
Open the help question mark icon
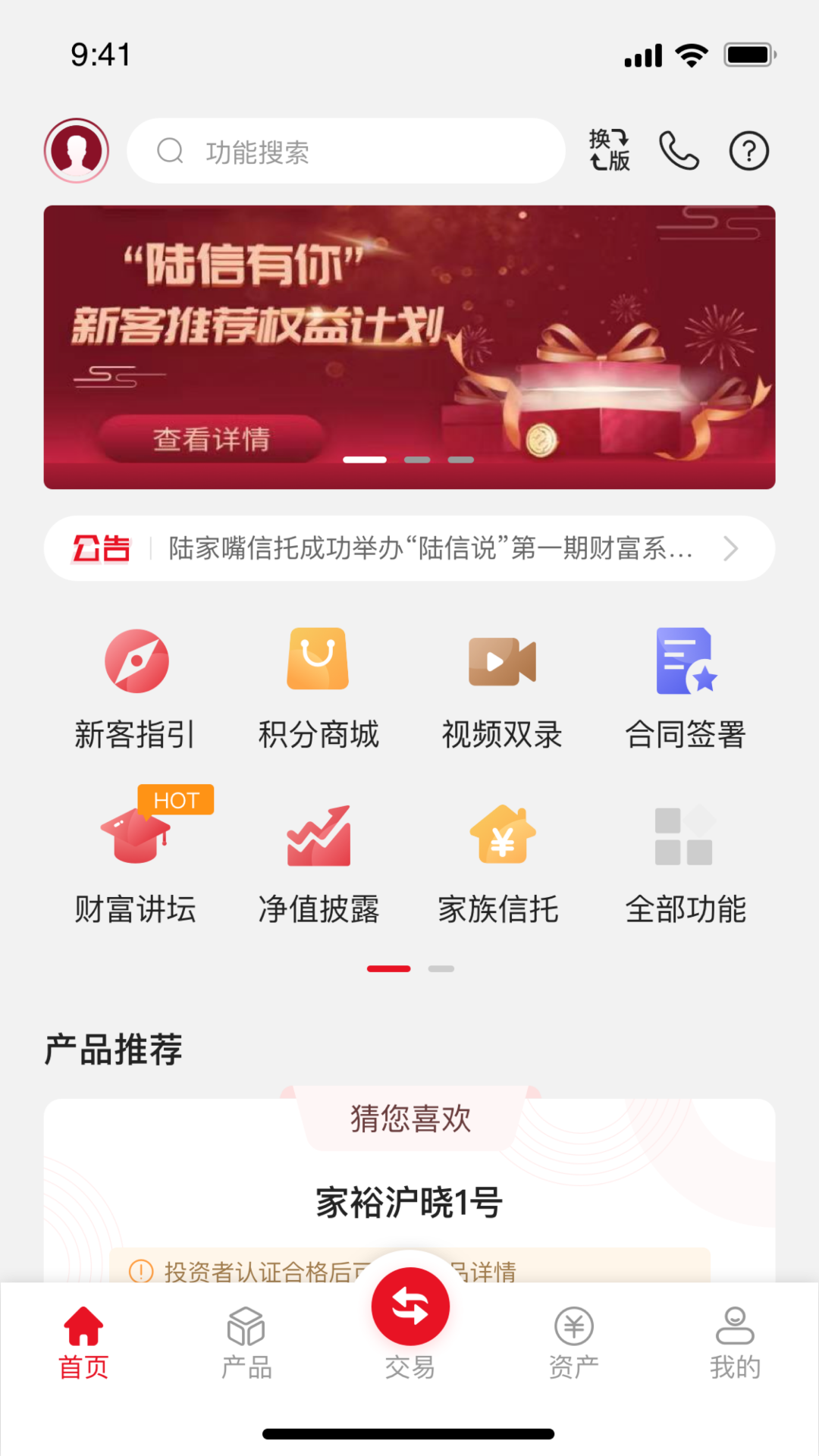point(748,151)
